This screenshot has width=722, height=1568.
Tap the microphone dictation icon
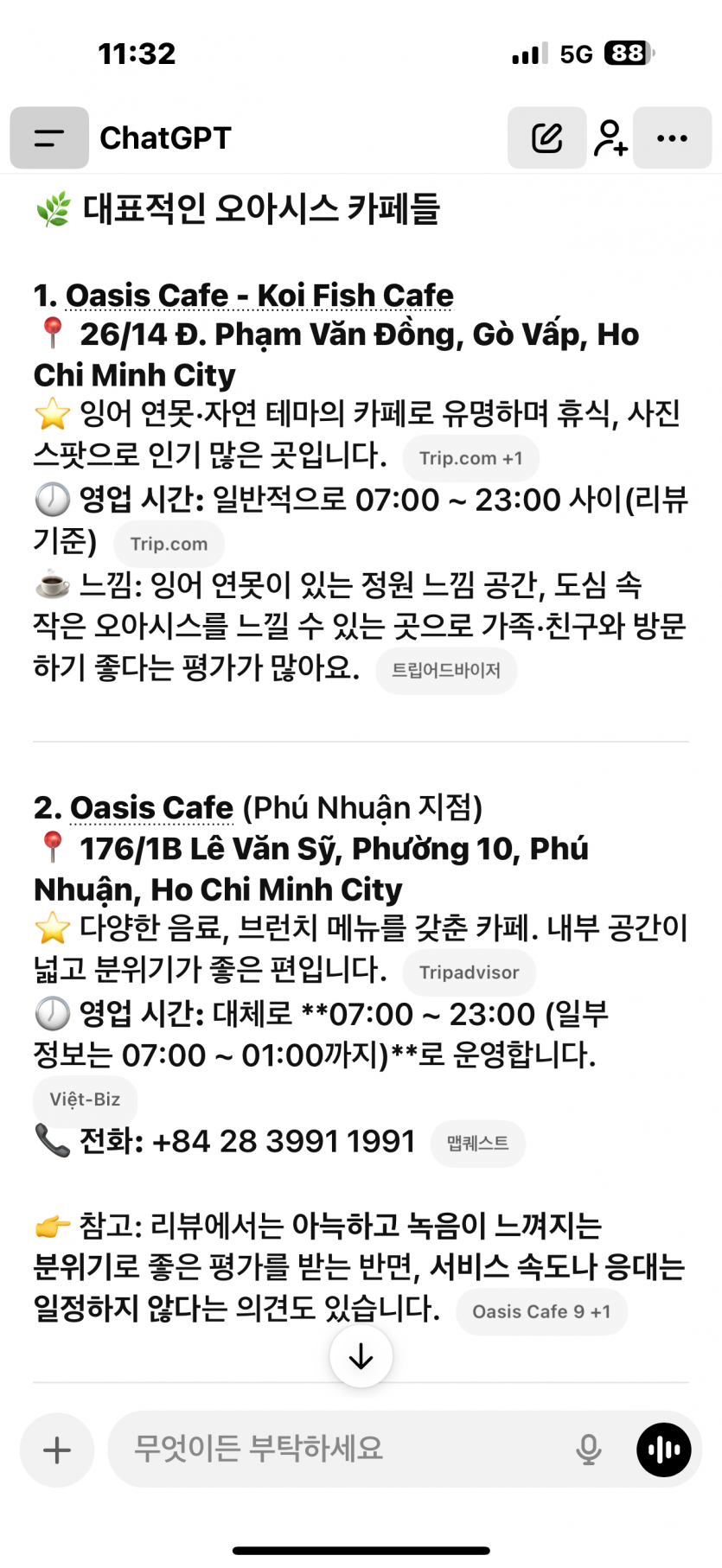(589, 1450)
